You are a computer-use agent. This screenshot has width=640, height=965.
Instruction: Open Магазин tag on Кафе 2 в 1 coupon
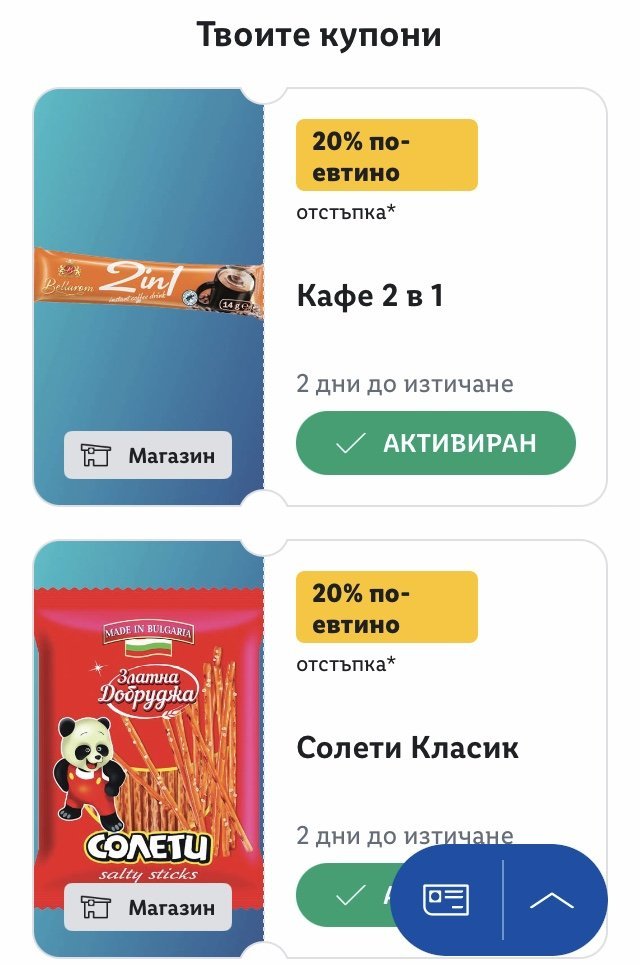click(x=148, y=456)
